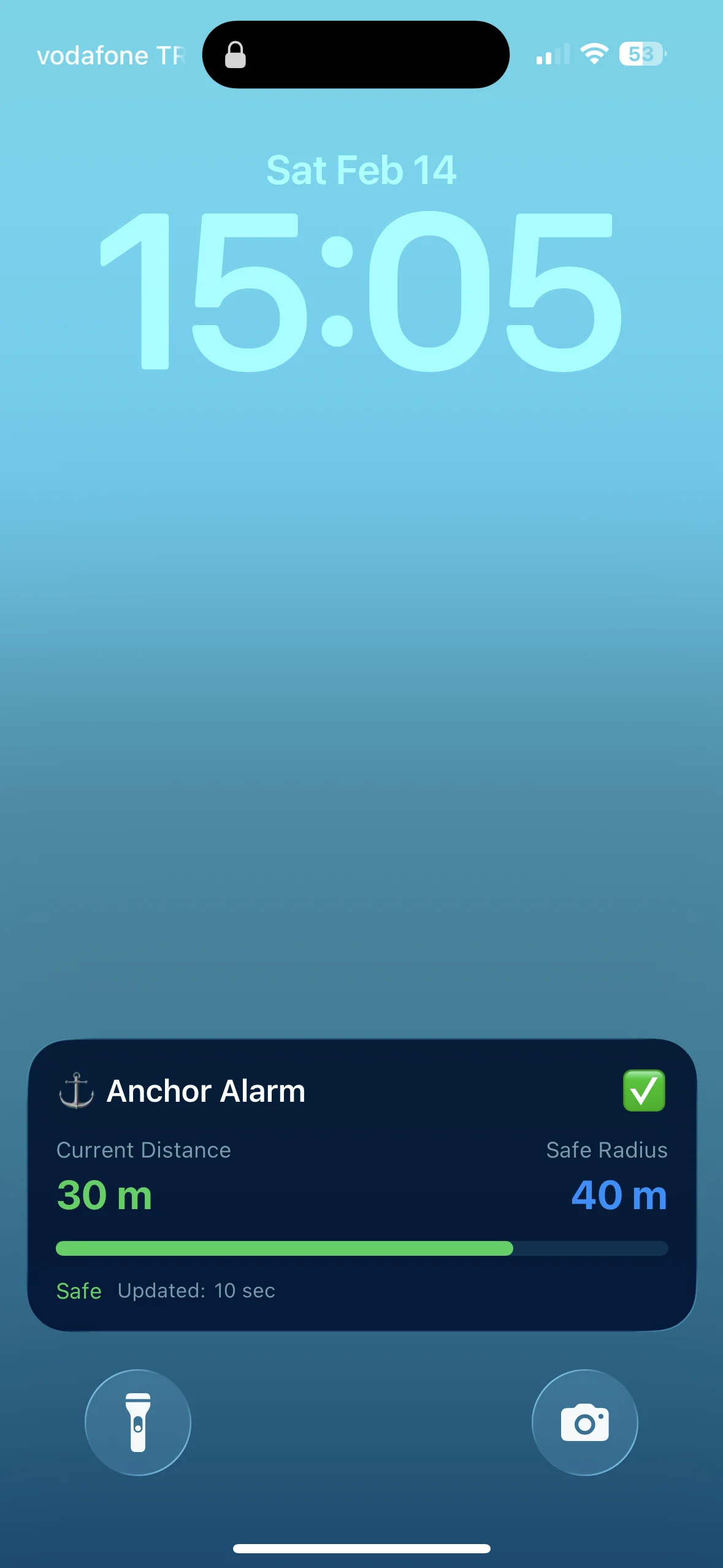Tap the green distance progress bar

point(284,1248)
